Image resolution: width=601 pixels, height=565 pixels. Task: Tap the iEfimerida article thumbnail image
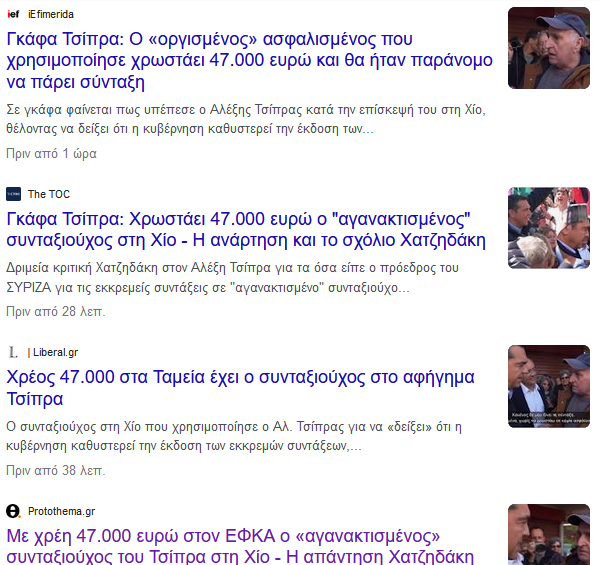(x=548, y=48)
